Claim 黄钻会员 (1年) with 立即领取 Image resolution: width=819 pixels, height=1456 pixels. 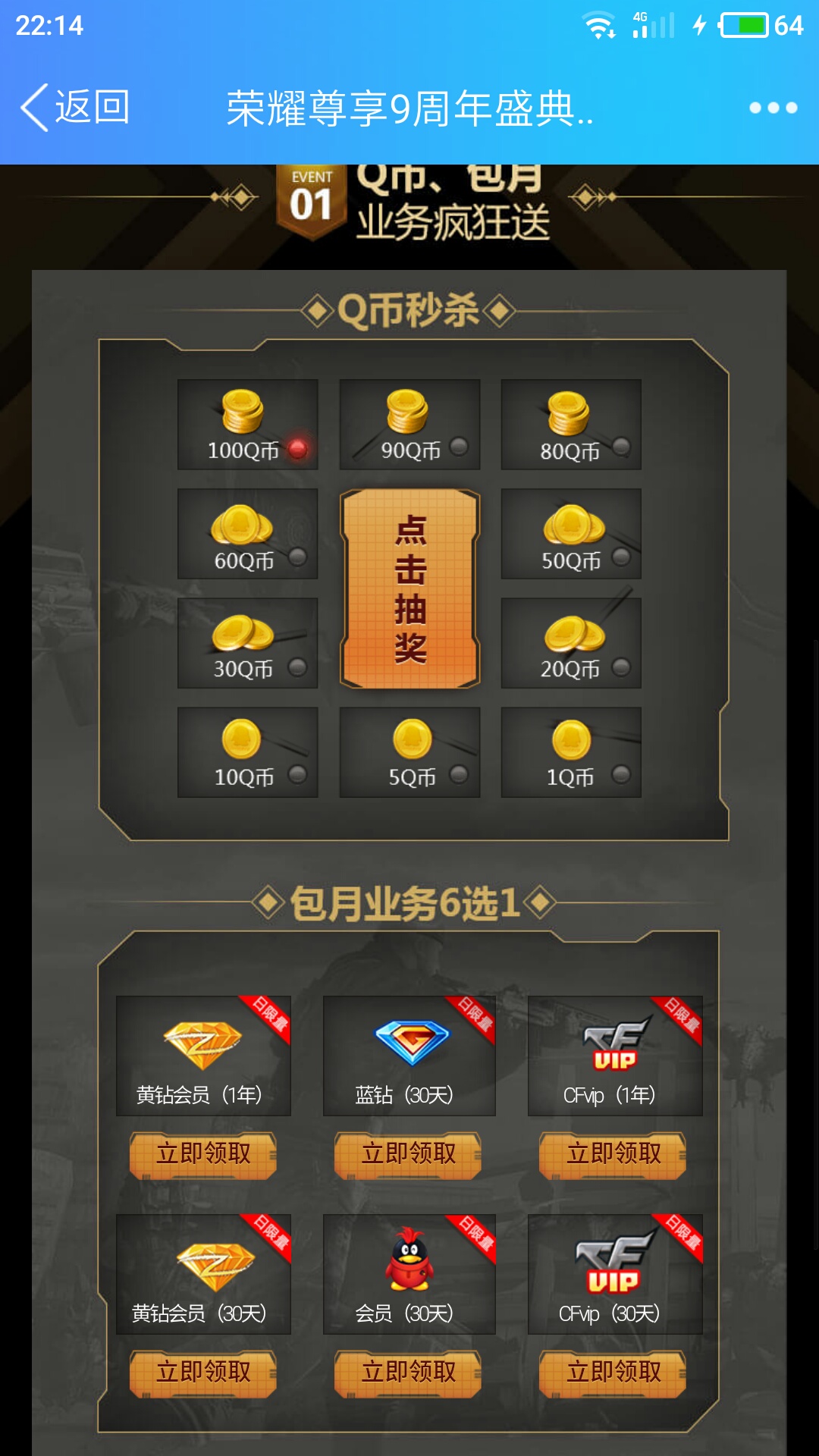tap(203, 1155)
